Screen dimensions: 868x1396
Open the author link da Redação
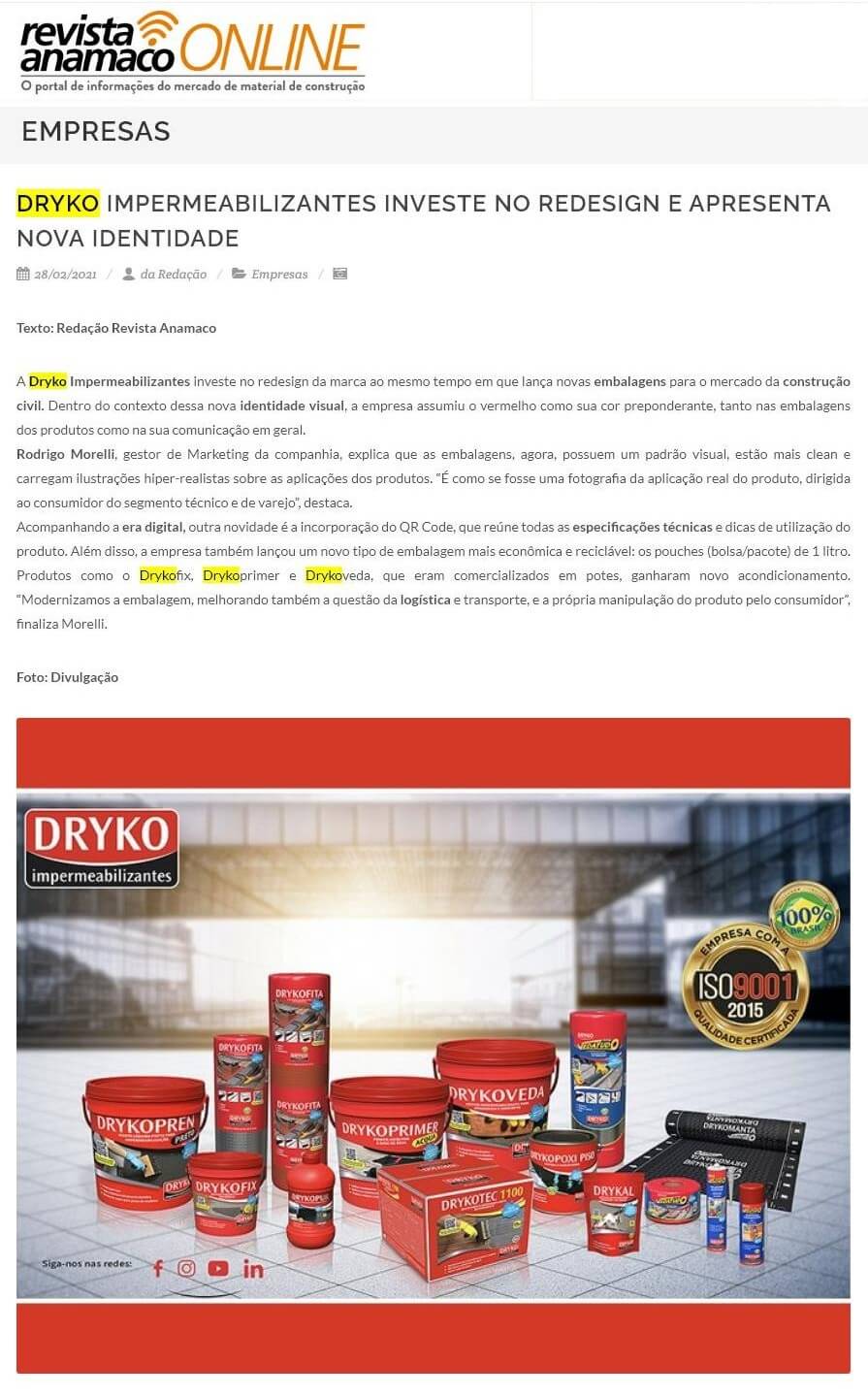click(x=173, y=275)
